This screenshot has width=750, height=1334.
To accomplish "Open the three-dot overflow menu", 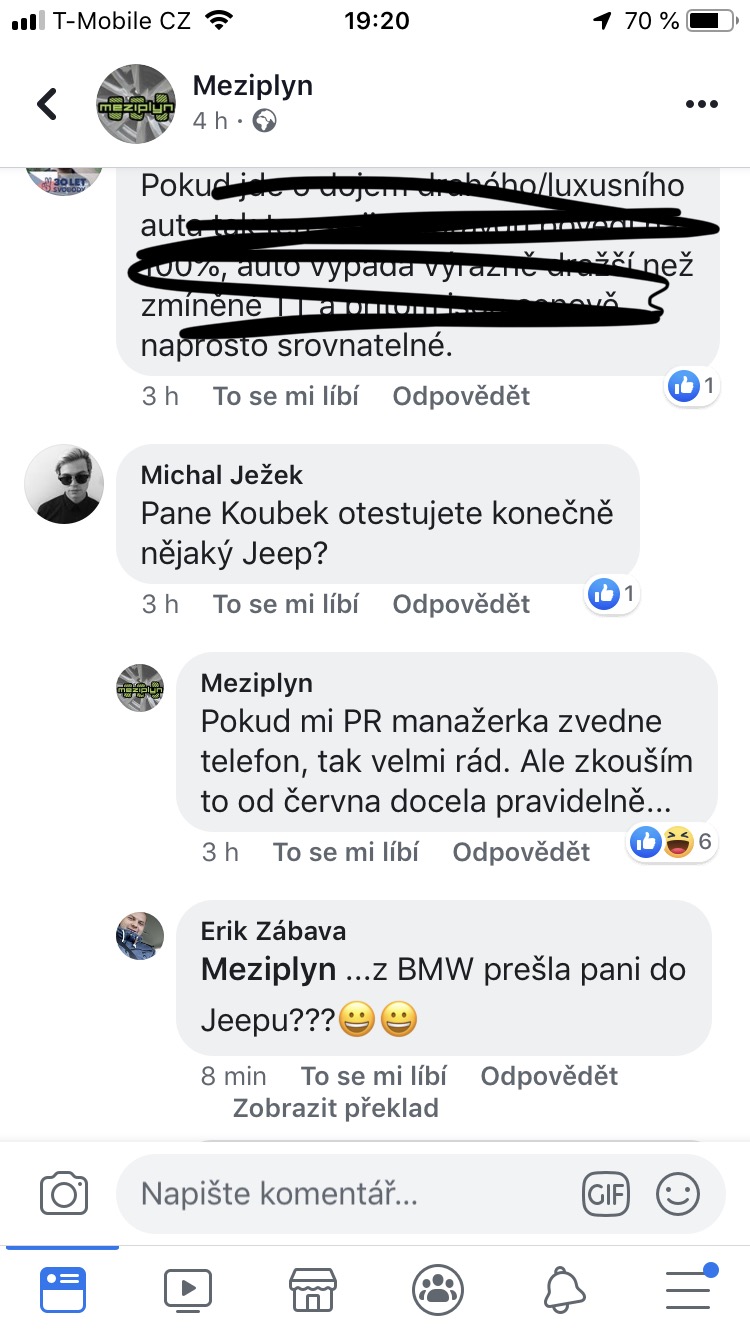I will pyautogui.click(x=702, y=104).
